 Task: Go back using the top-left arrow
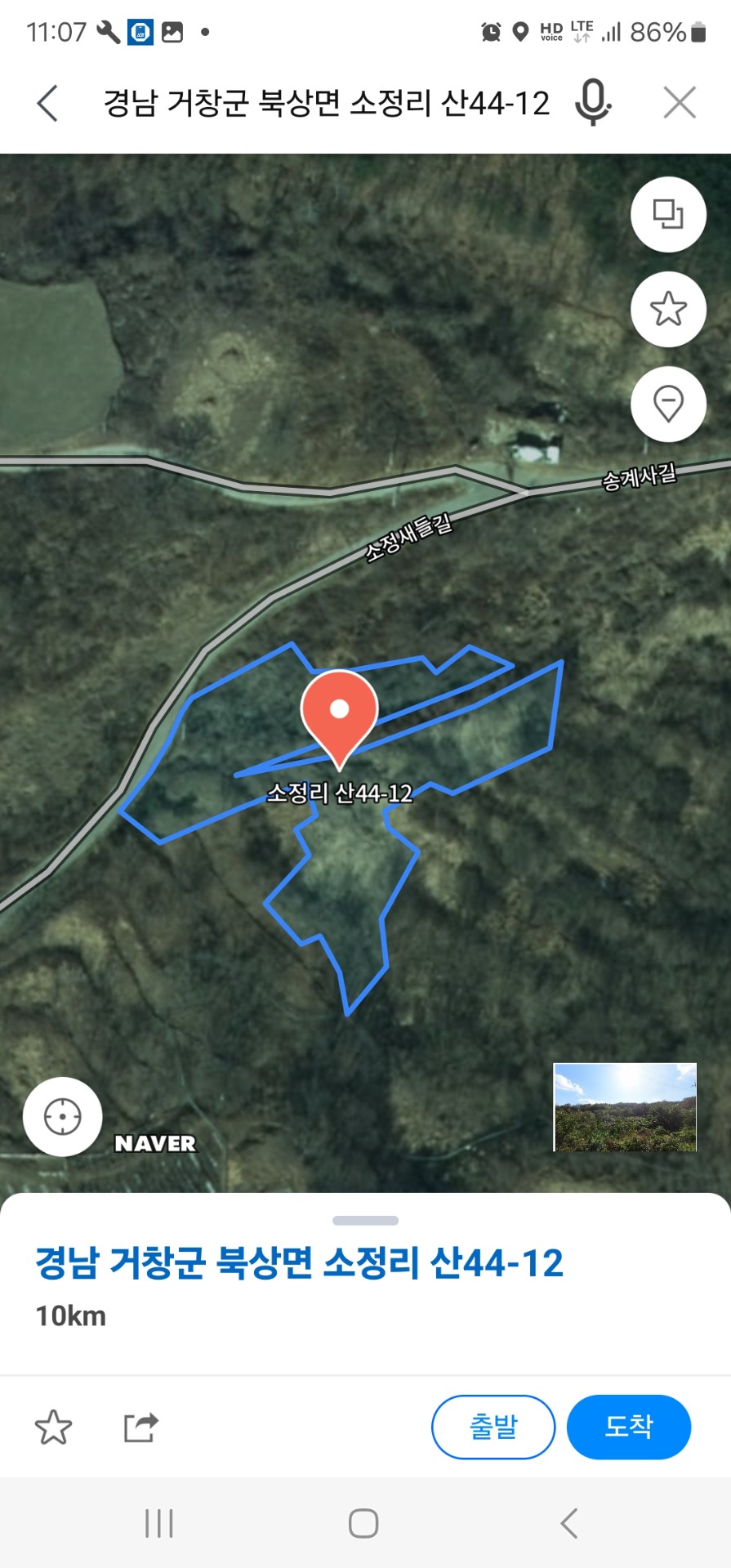tap(48, 104)
